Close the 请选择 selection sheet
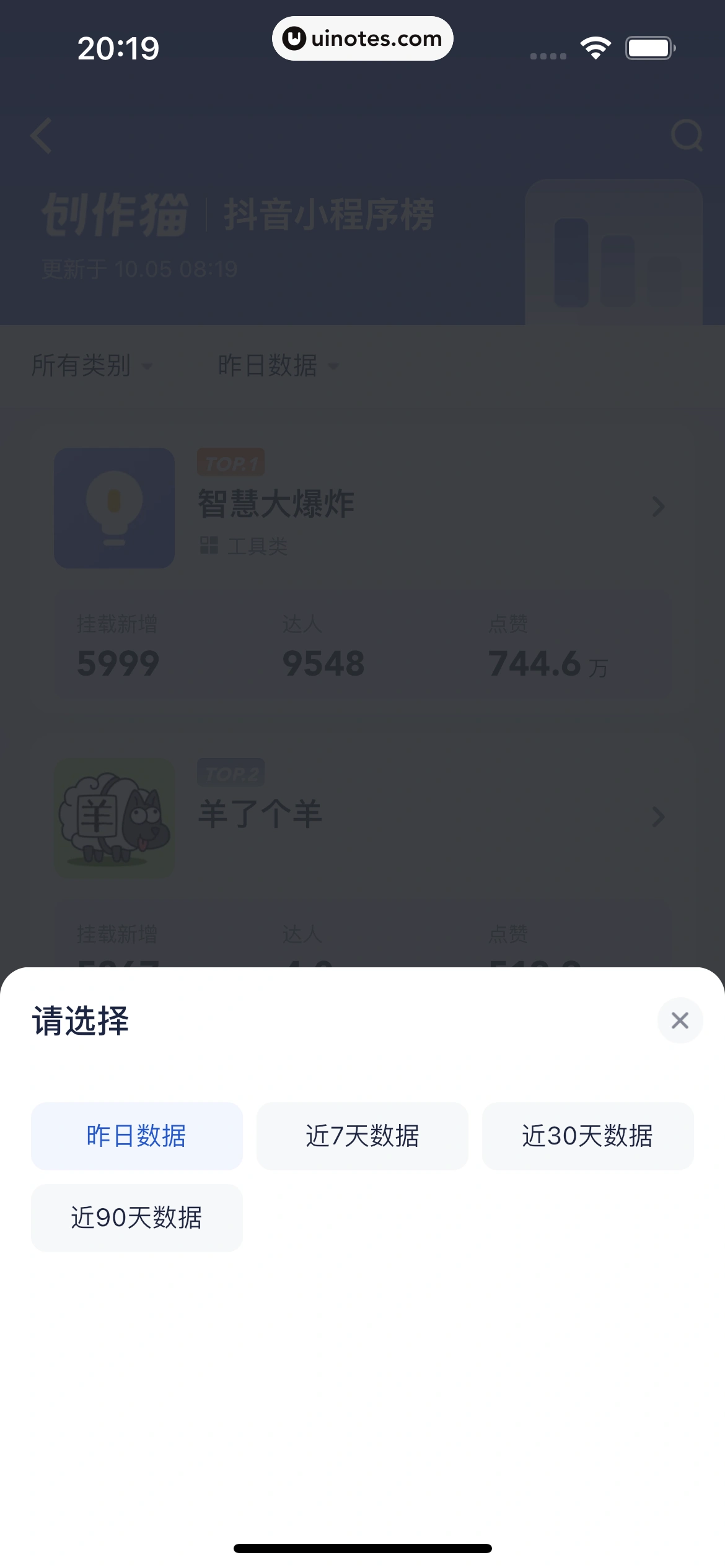The image size is (725, 1568). click(680, 1020)
